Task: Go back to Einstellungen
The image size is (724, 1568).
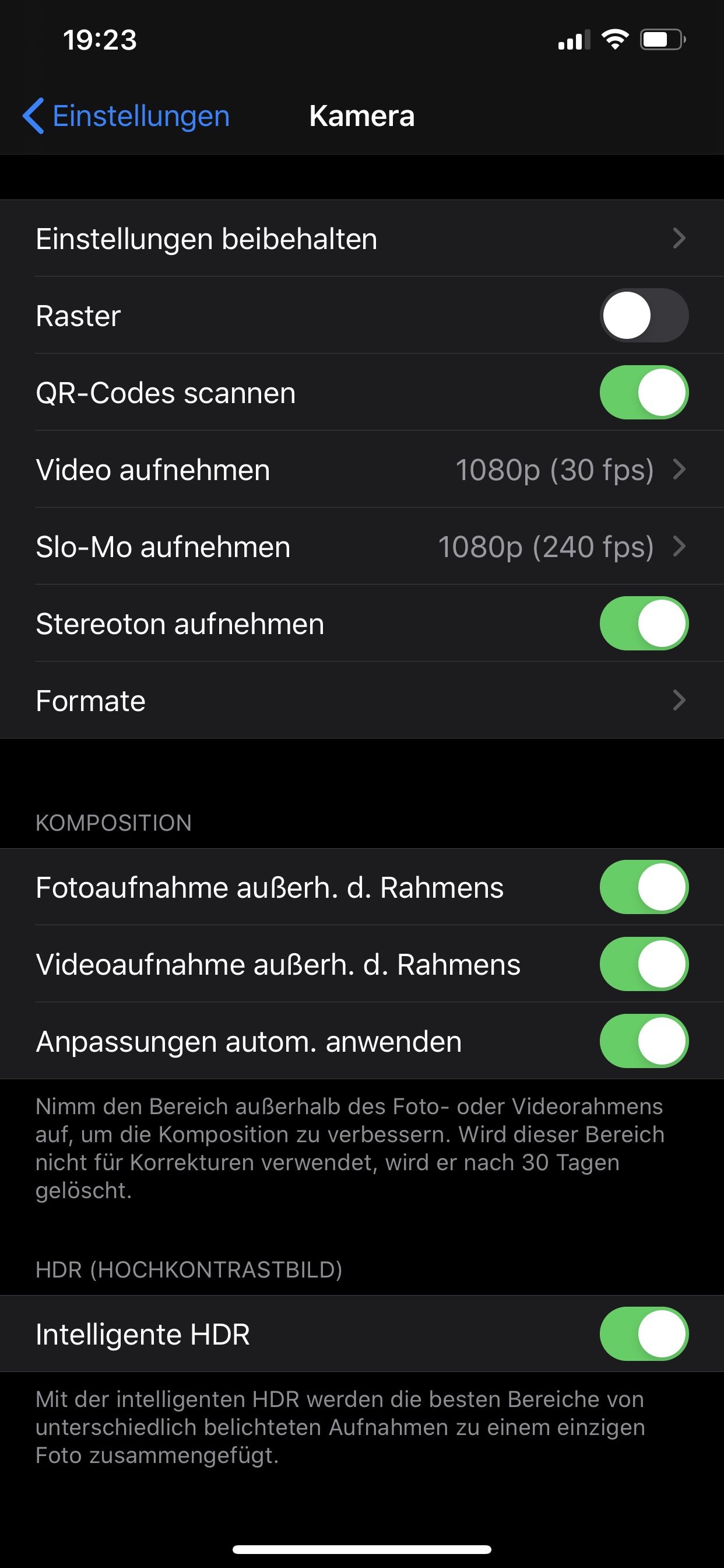Action: [x=126, y=116]
